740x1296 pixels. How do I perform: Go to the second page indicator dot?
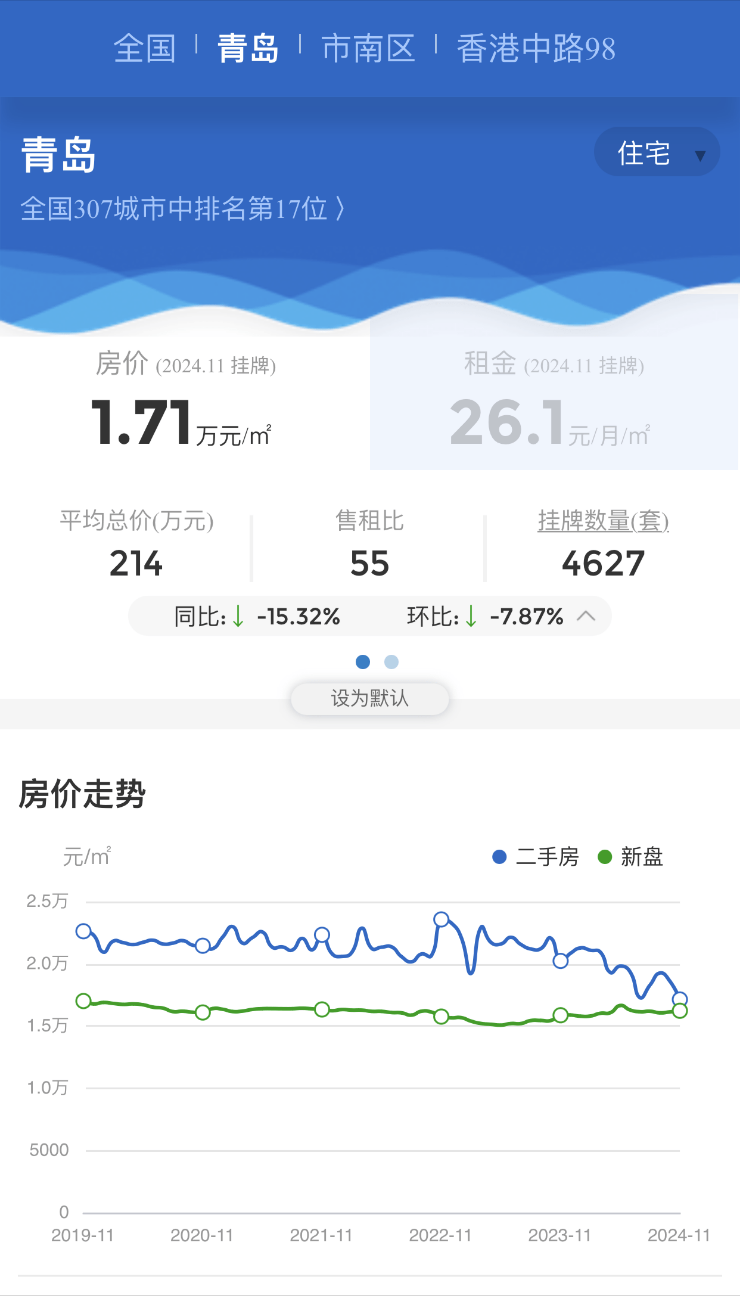[x=391, y=662]
